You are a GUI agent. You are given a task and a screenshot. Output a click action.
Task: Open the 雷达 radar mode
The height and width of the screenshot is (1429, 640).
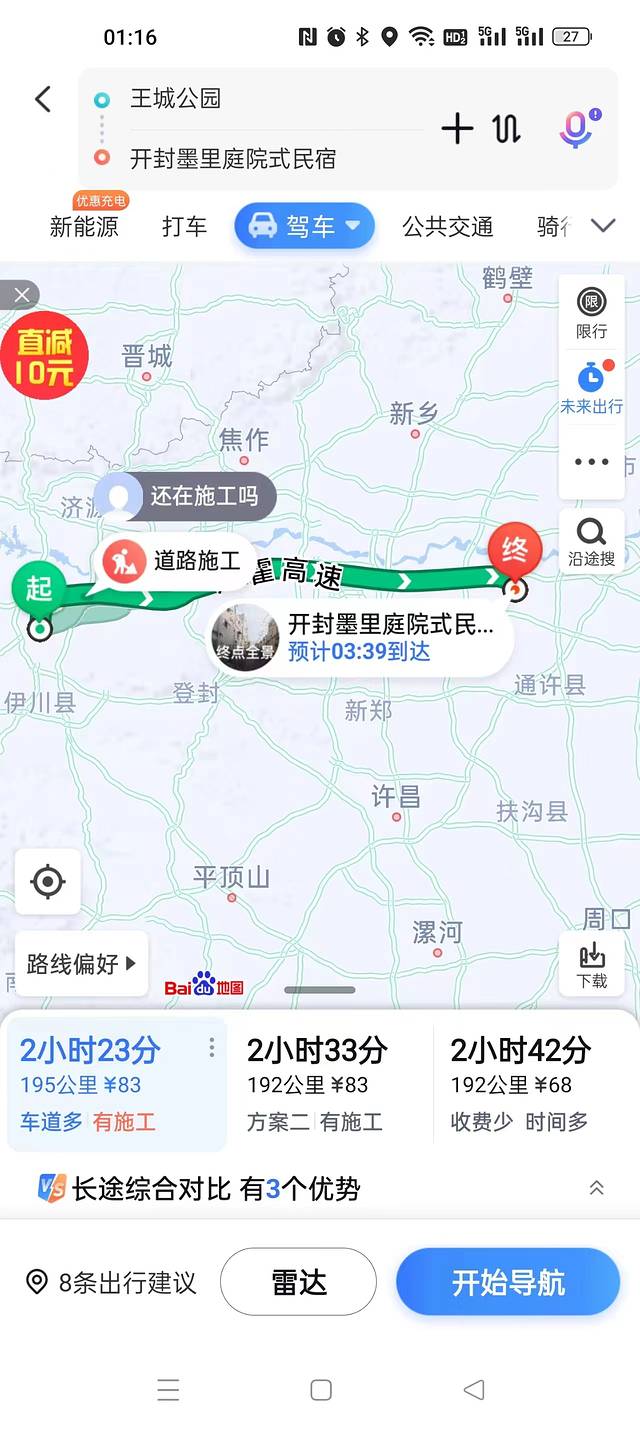(298, 1282)
